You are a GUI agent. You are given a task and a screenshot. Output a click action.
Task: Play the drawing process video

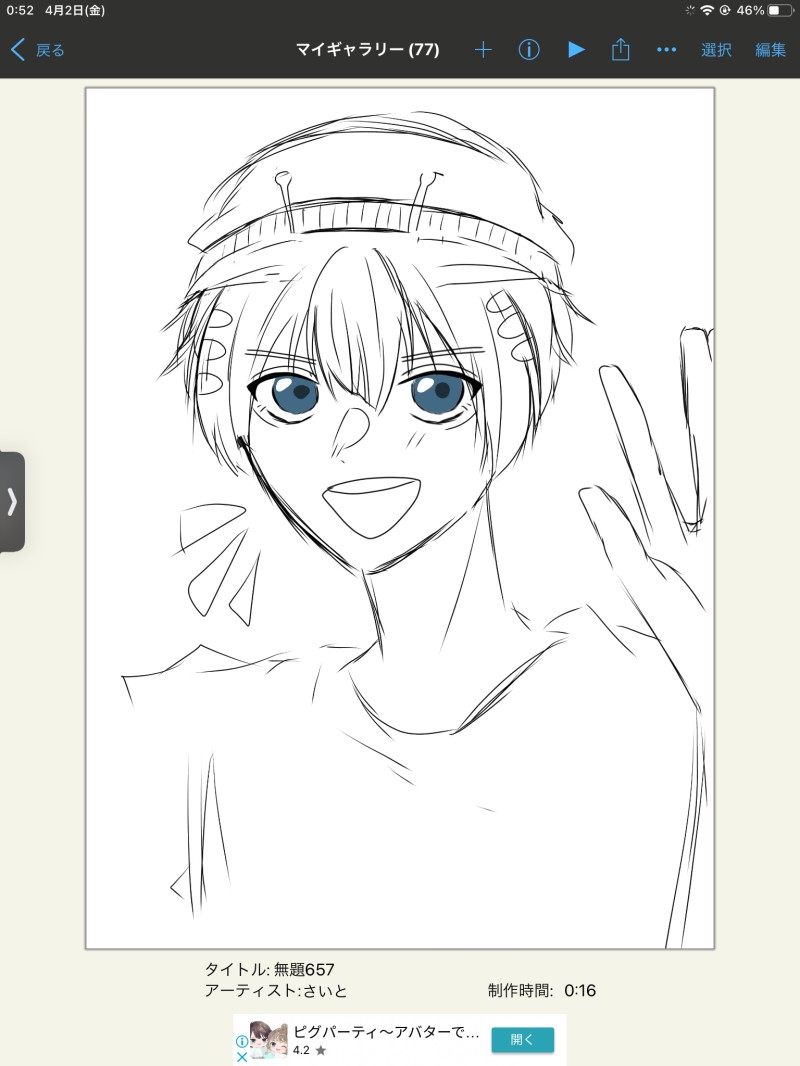click(576, 50)
